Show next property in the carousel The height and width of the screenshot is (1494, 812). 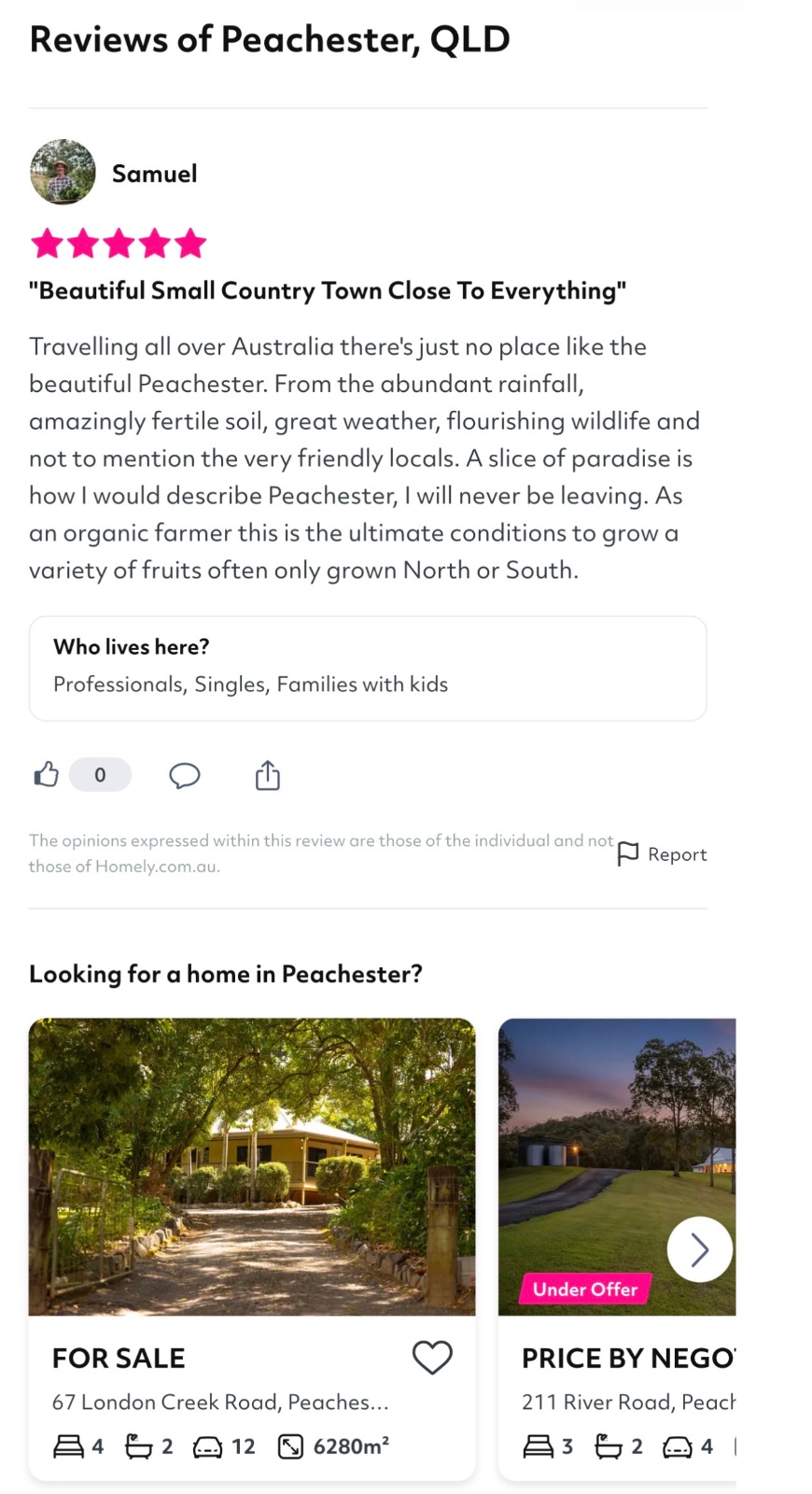(x=699, y=1248)
